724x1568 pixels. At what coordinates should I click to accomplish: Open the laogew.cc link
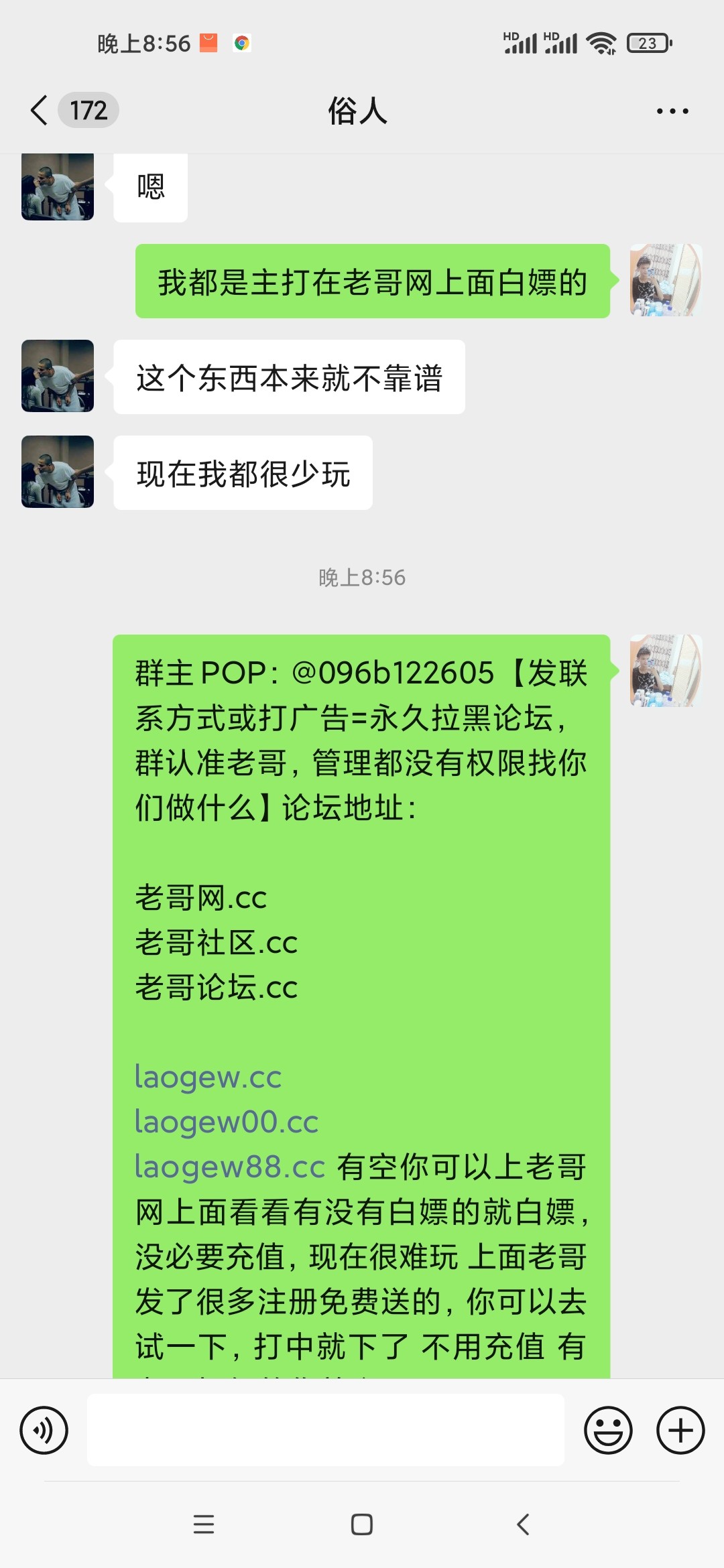click(x=208, y=1077)
